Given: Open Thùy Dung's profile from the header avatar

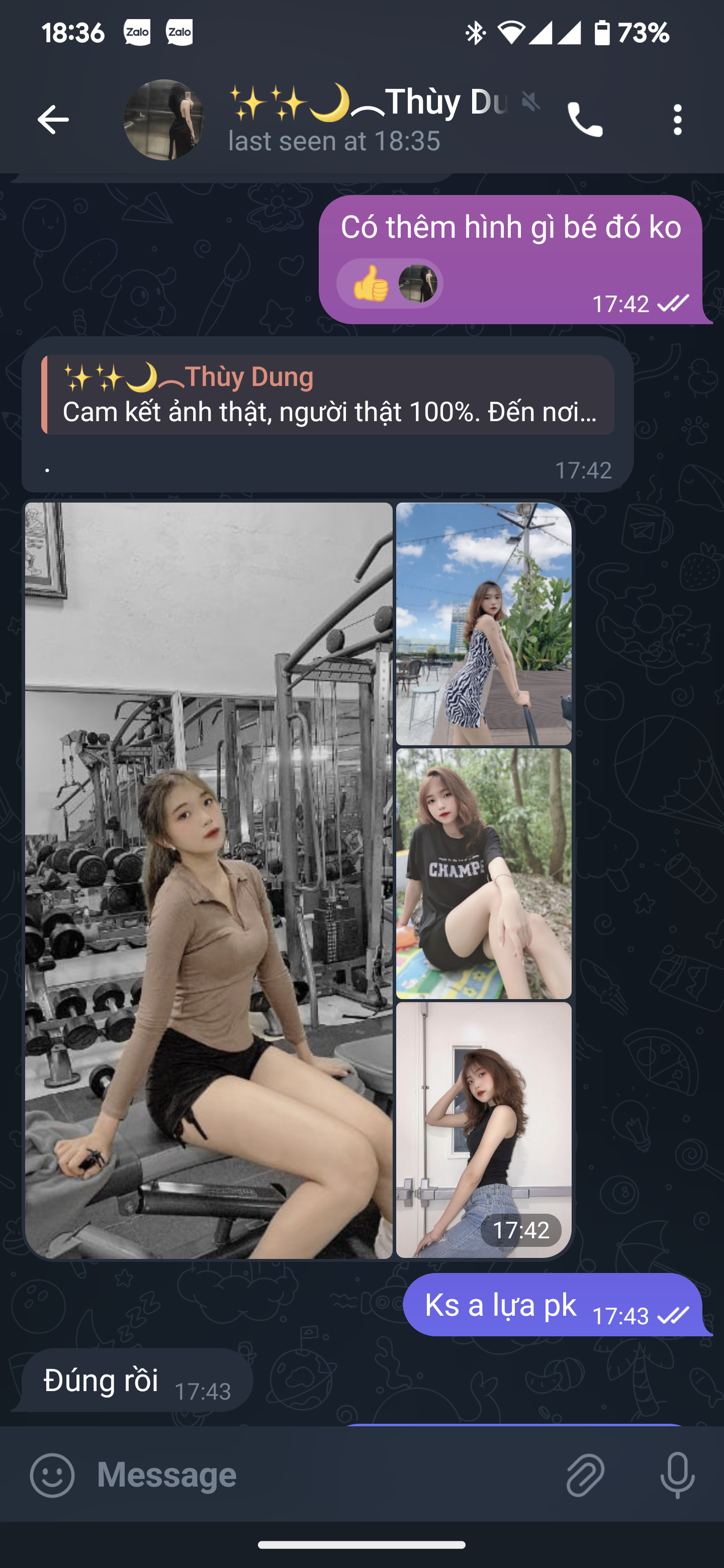Looking at the screenshot, I should tap(164, 120).
